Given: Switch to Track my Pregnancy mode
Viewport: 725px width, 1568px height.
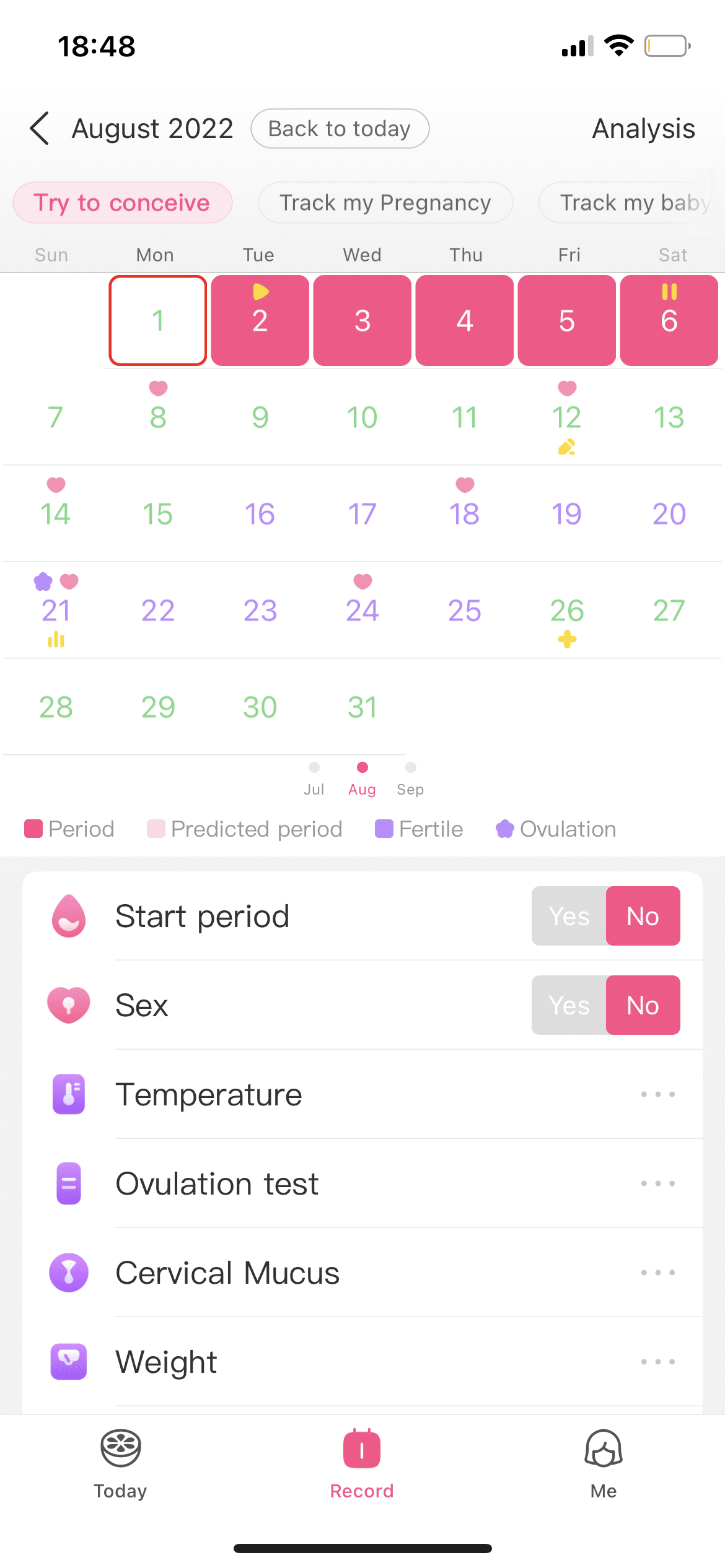Looking at the screenshot, I should (385, 203).
